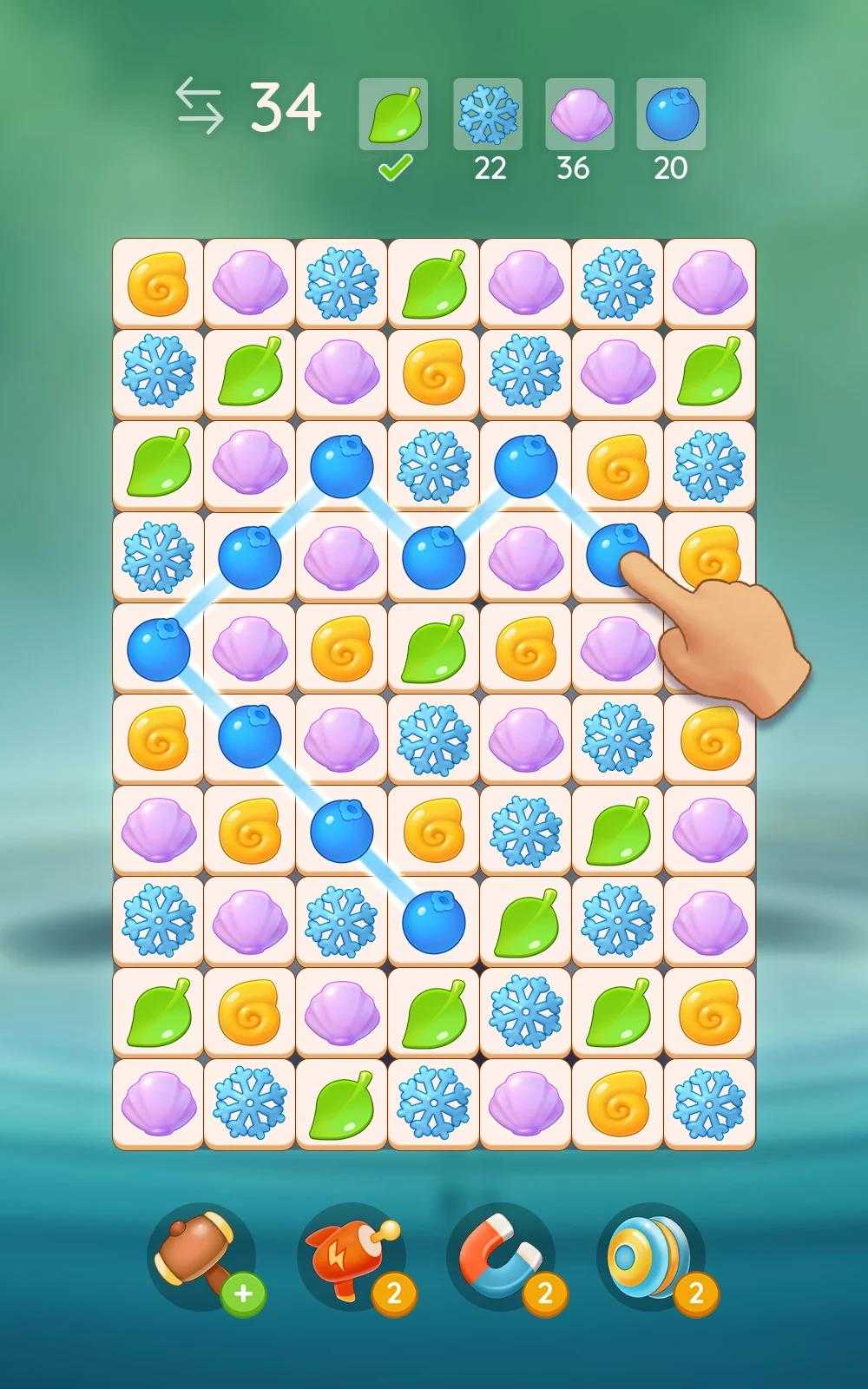Screen dimensions: 868x1389
Task: Tap the blueberry between a snowflake and a leaf
Action: 434,920
